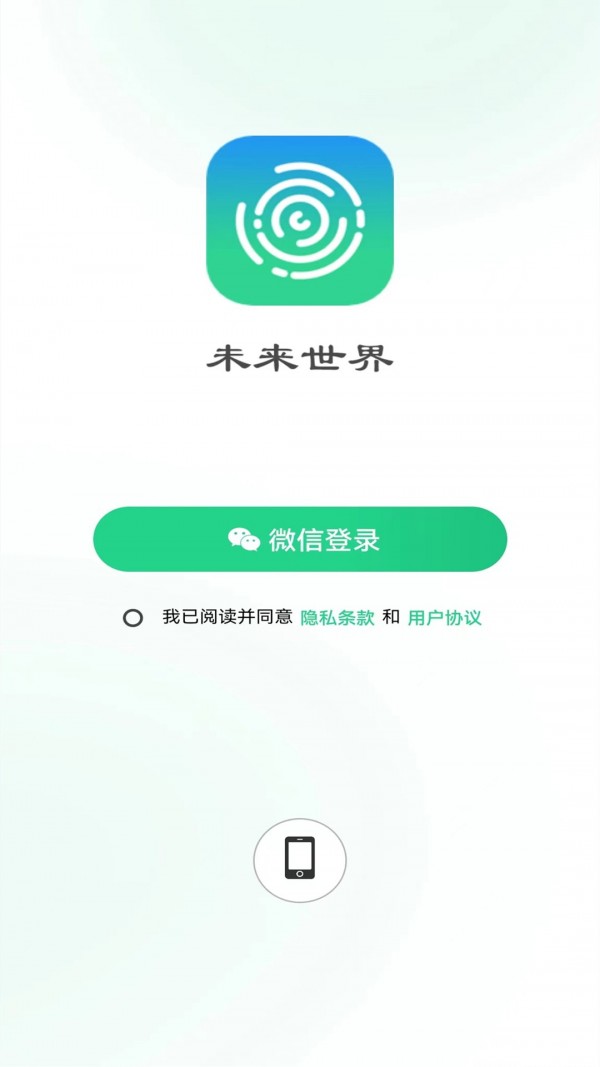Choose phone login via the mobile icon

click(300, 859)
